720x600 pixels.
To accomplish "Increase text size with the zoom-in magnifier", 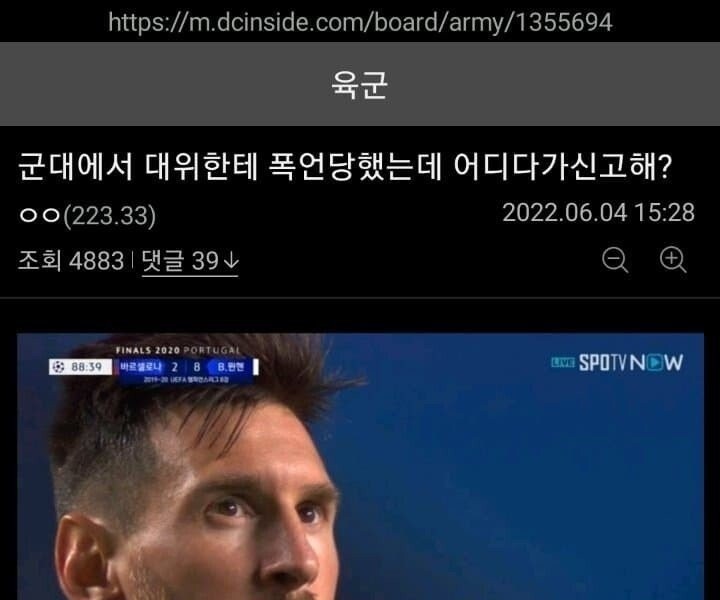I will coord(673,260).
